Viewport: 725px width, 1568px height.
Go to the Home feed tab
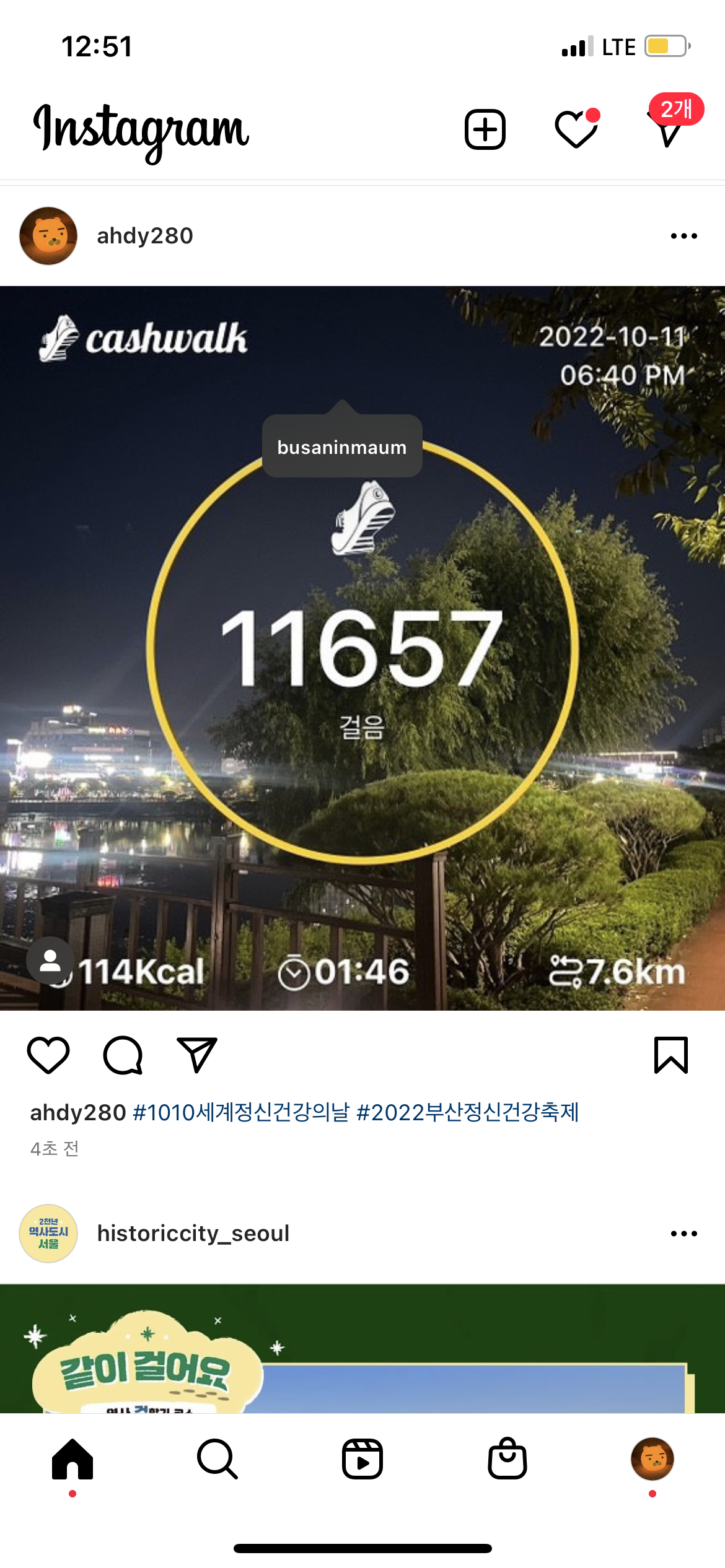pos(72,1459)
